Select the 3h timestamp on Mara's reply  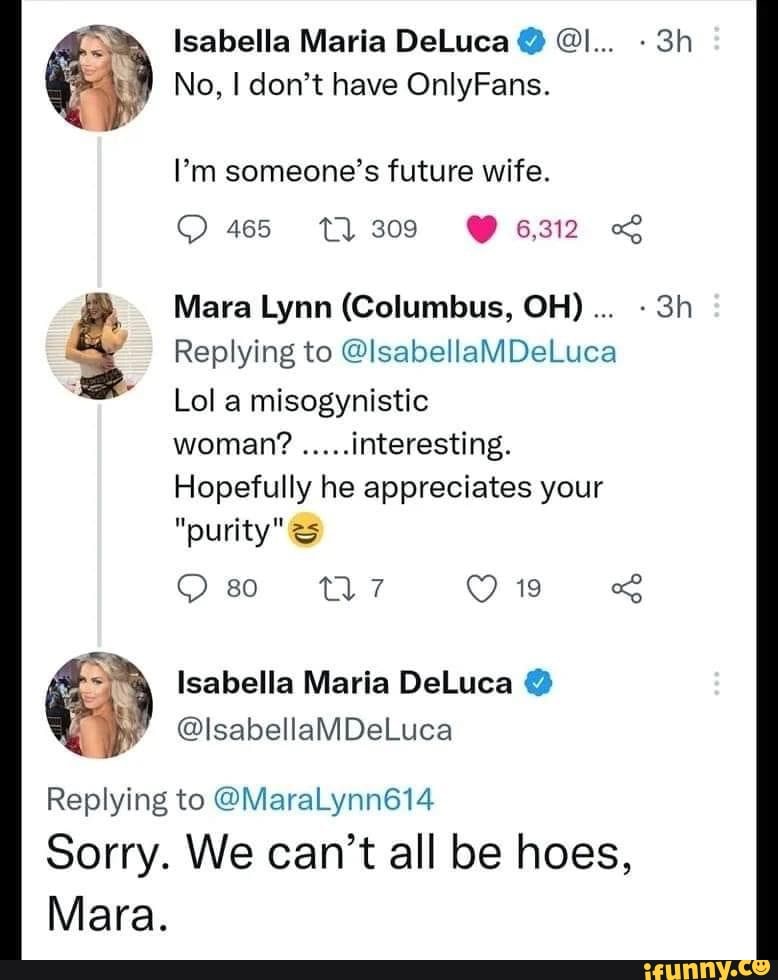click(675, 306)
